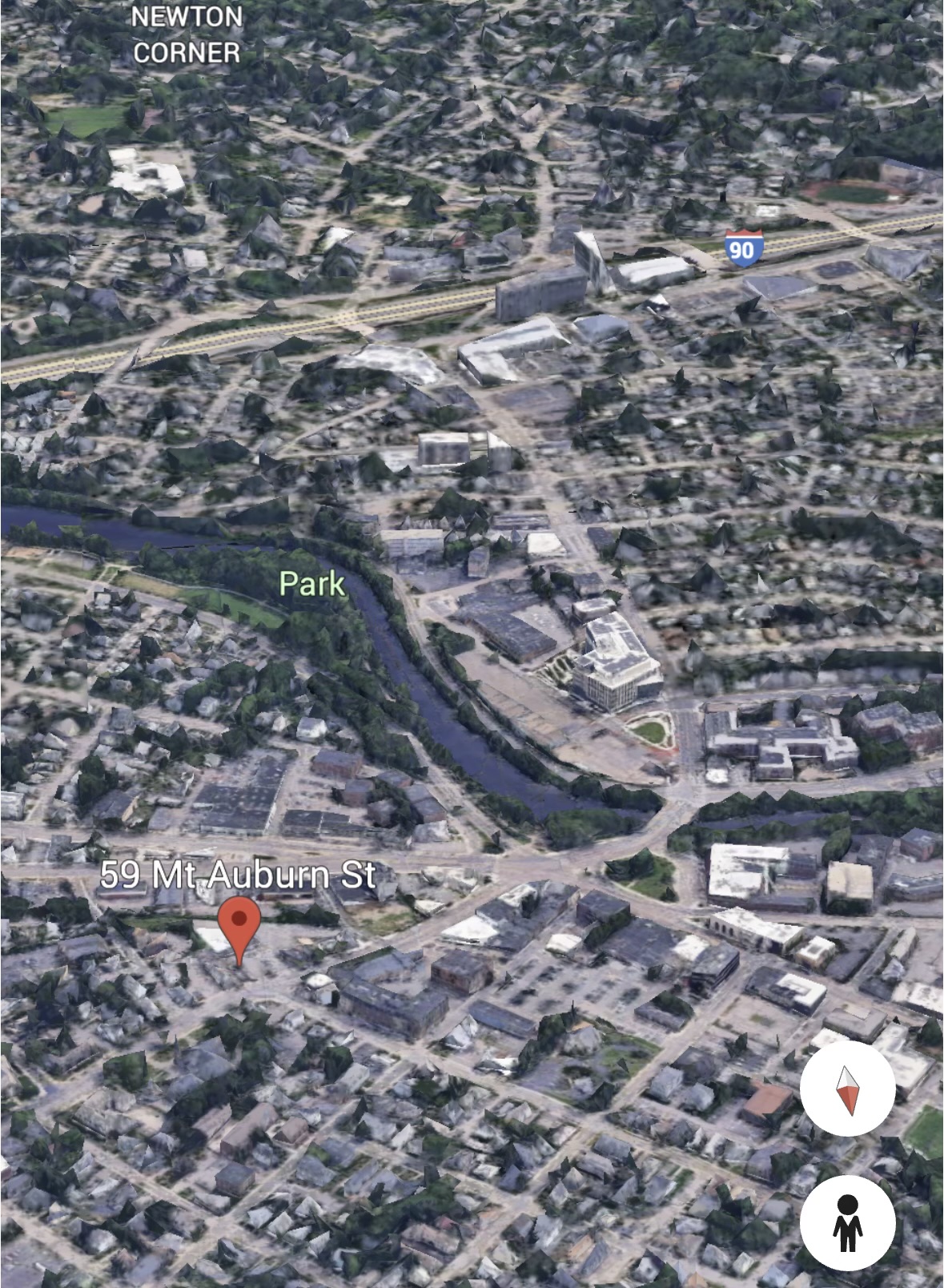Tap the compass to reset map orientation
The width and height of the screenshot is (944, 1288).
coord(847,1089)
